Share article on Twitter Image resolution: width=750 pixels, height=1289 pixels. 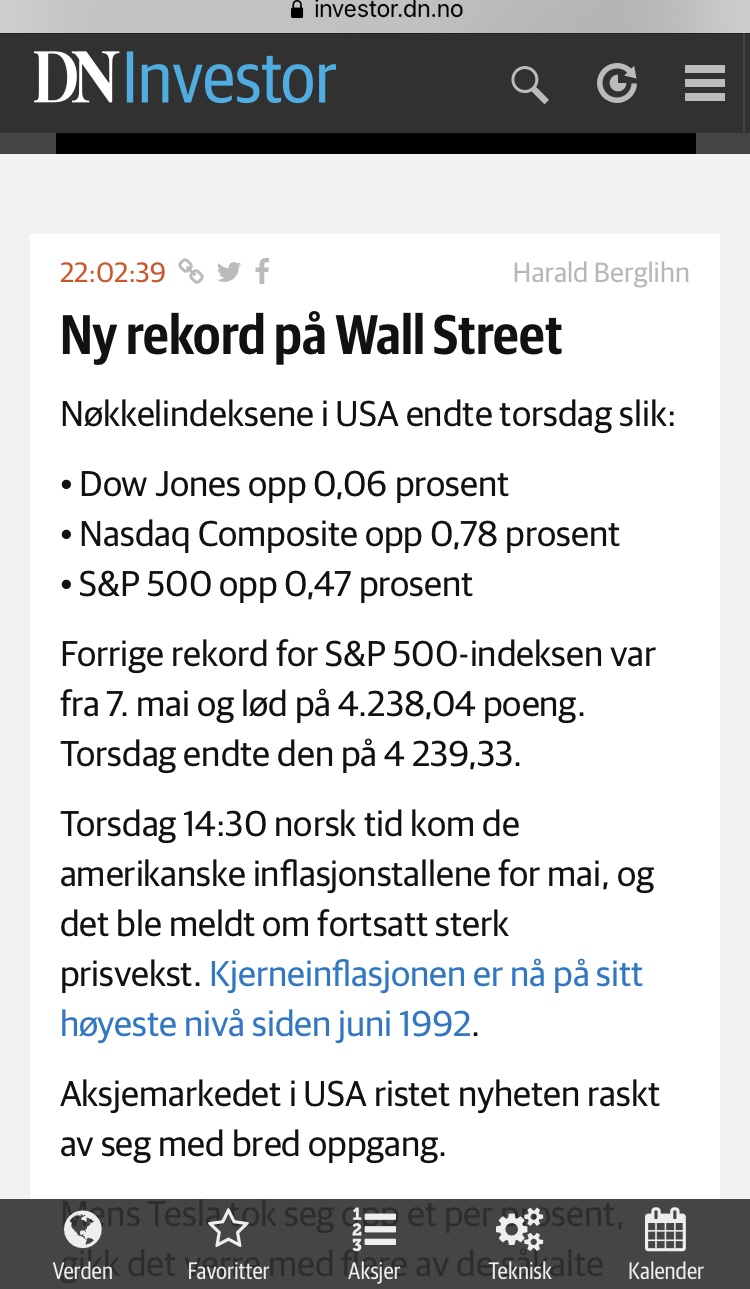pyautogui.click(x=229, y=271)
